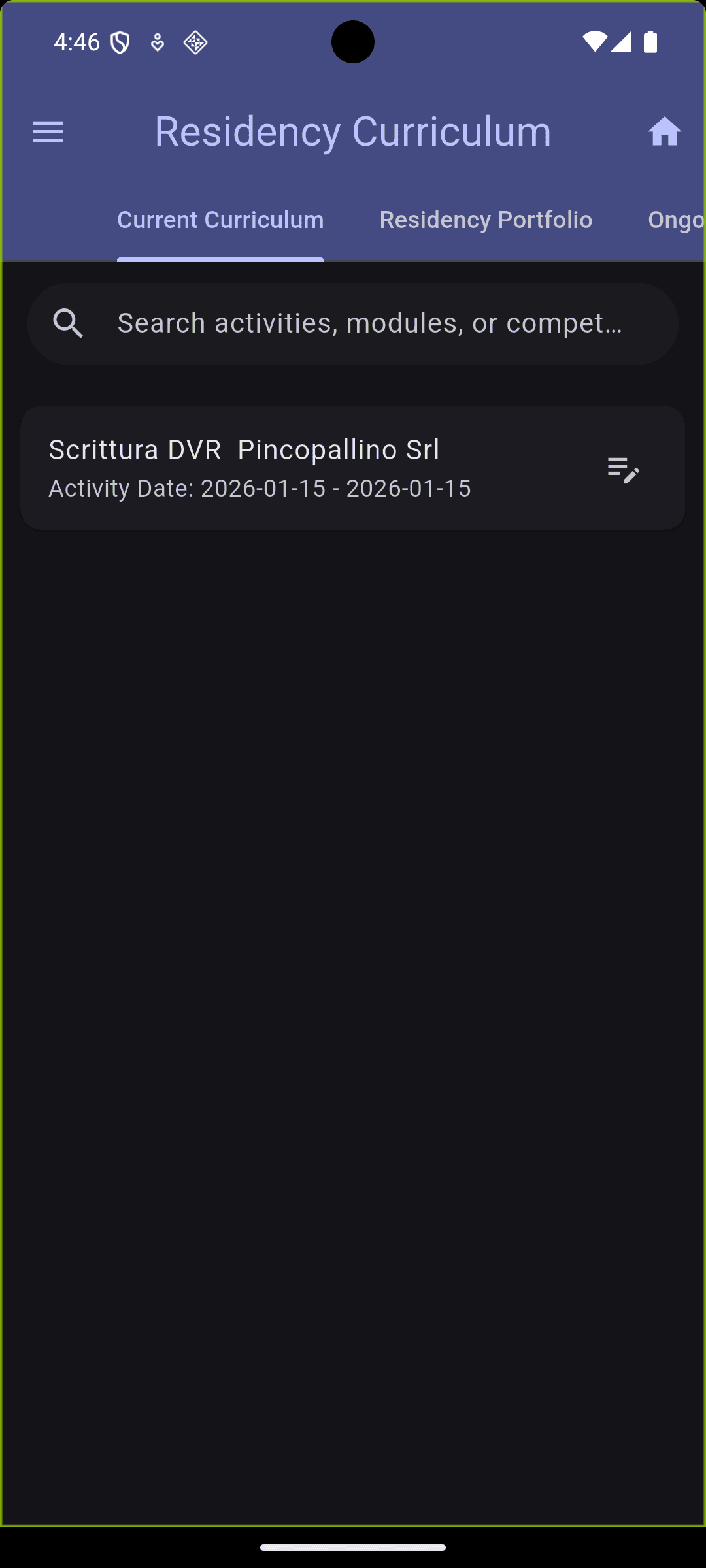Click the clock showing 4:46

pos(76,42)
